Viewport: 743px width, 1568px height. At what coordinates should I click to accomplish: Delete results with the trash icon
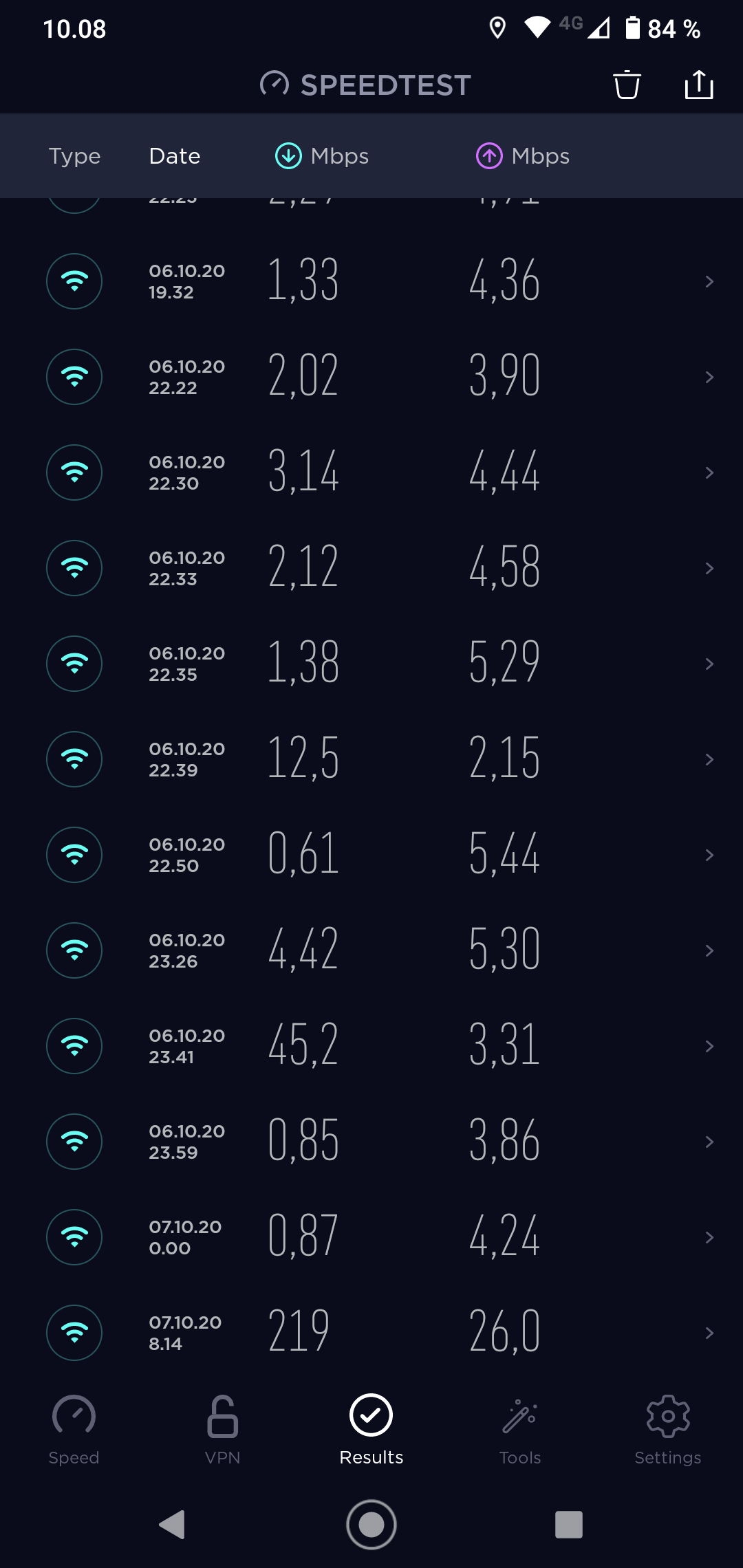[627, 85]
